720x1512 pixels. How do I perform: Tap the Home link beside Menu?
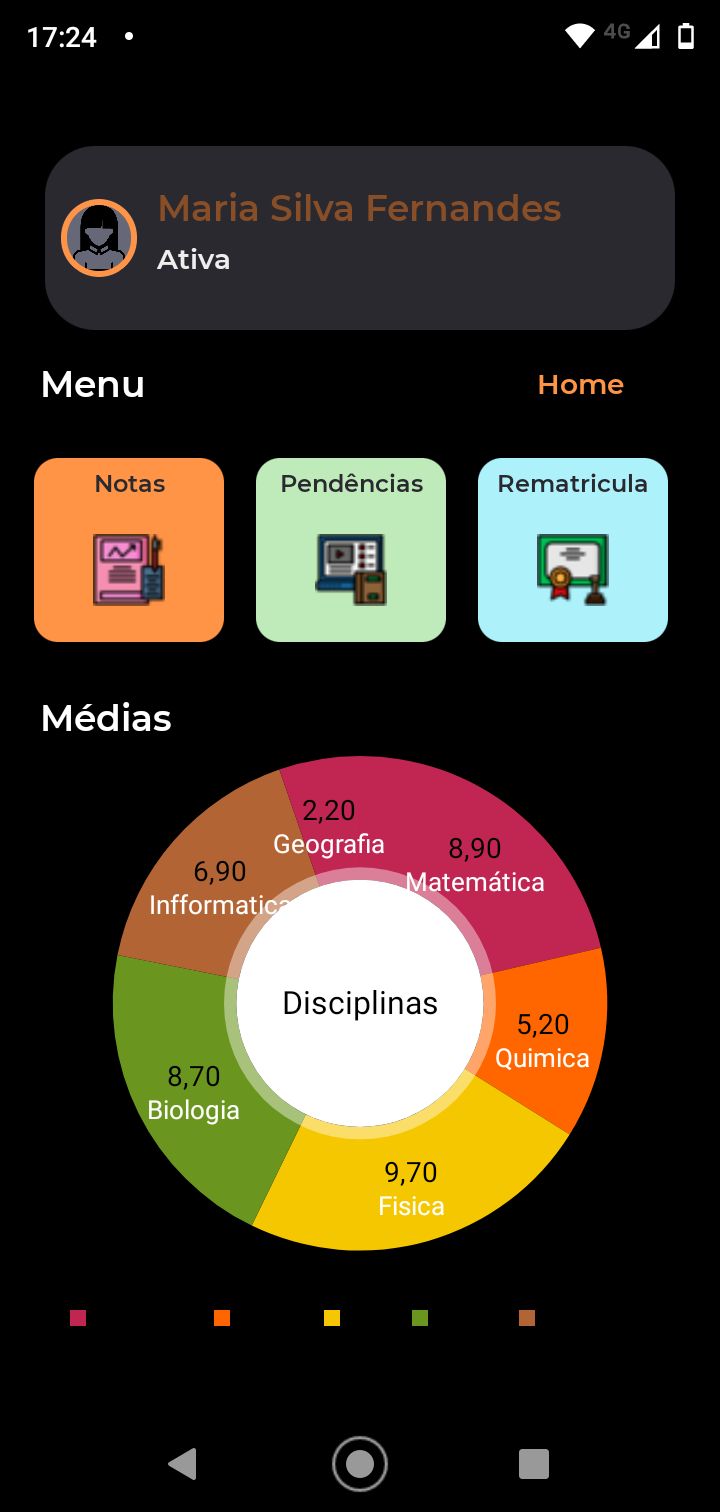pos(580,385)
